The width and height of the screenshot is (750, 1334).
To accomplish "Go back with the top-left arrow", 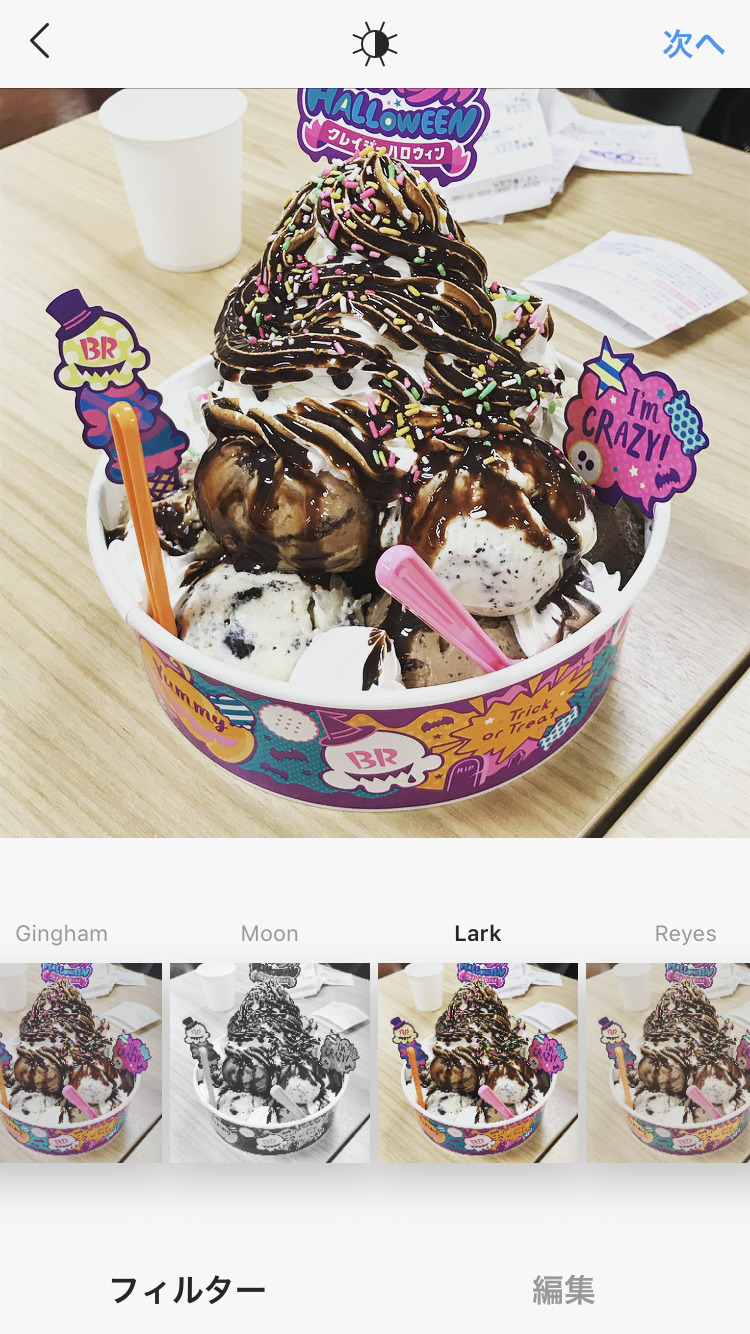I will (39, 42).
